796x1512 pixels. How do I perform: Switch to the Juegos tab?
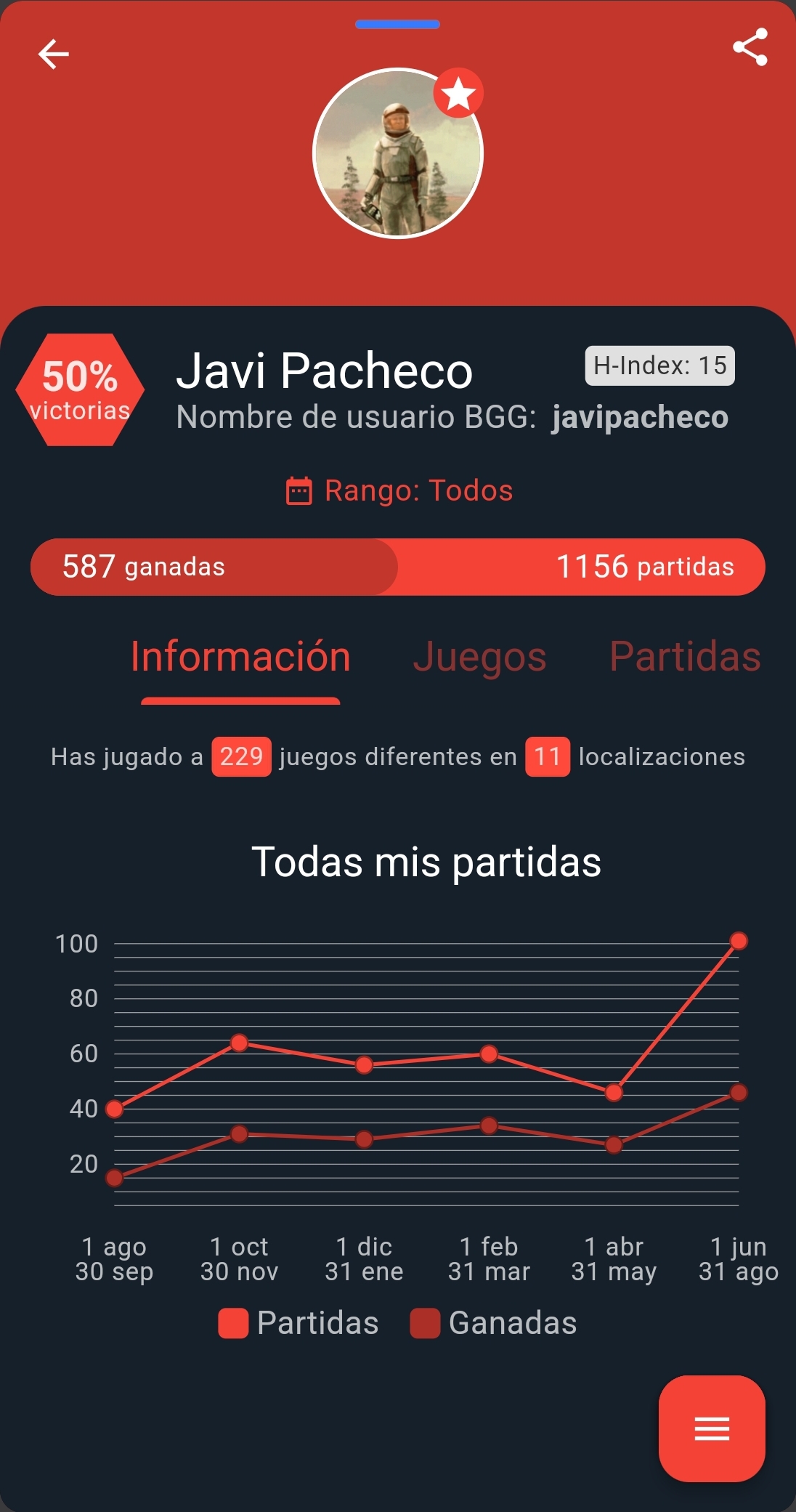pyautogui.click(x=479, y=657)
